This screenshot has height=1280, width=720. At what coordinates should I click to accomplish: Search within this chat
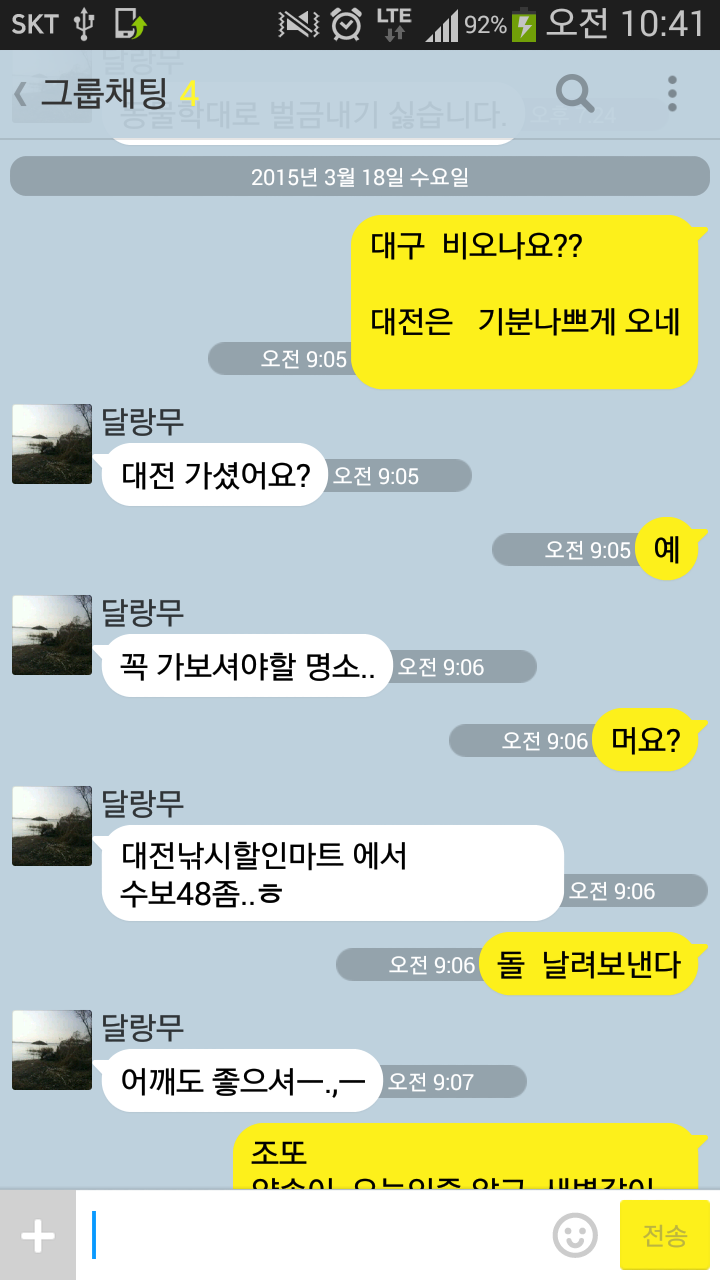pyautogui.click(x=575, y=94)
